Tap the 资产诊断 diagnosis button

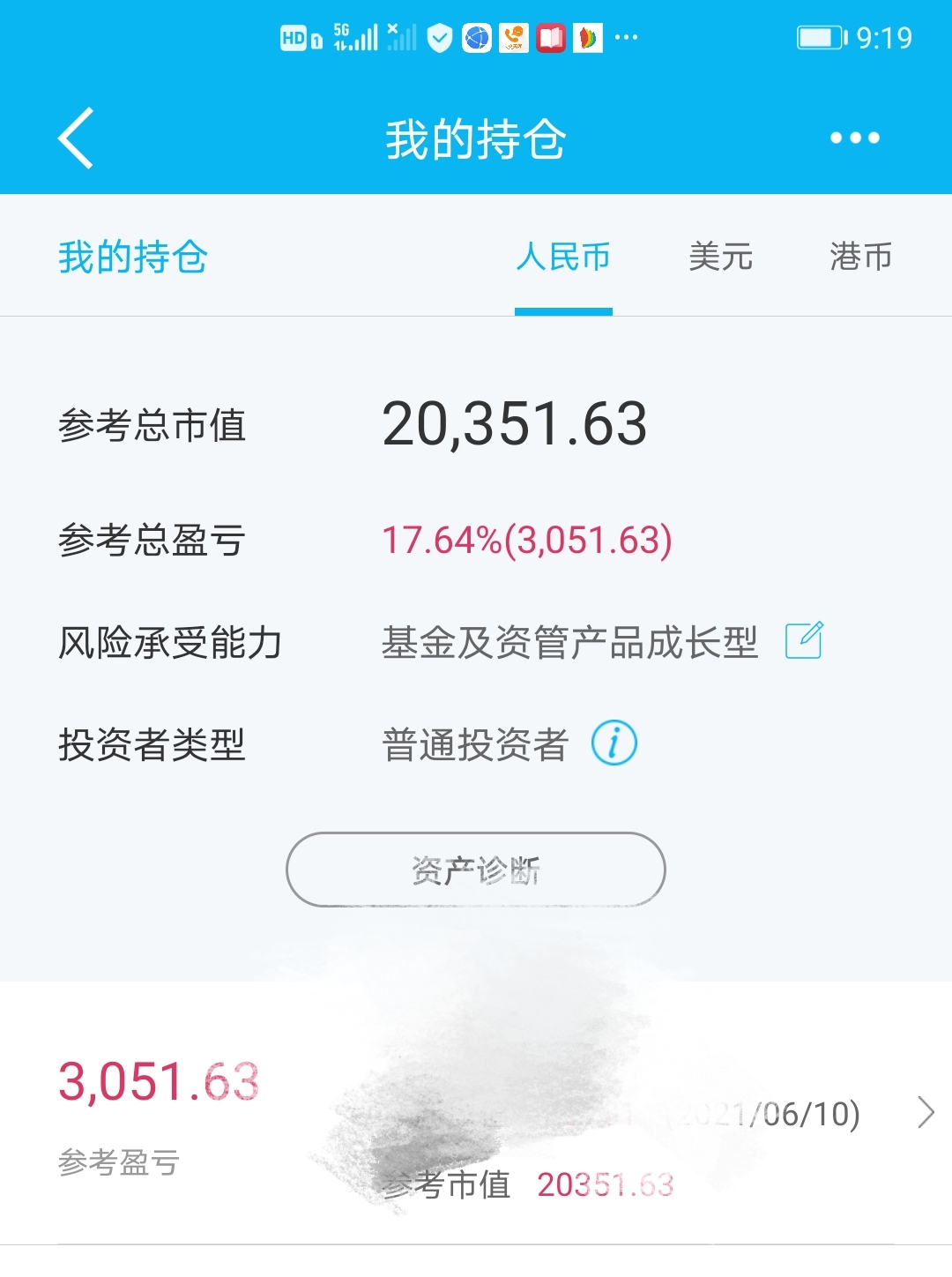[x=476, y=869]
